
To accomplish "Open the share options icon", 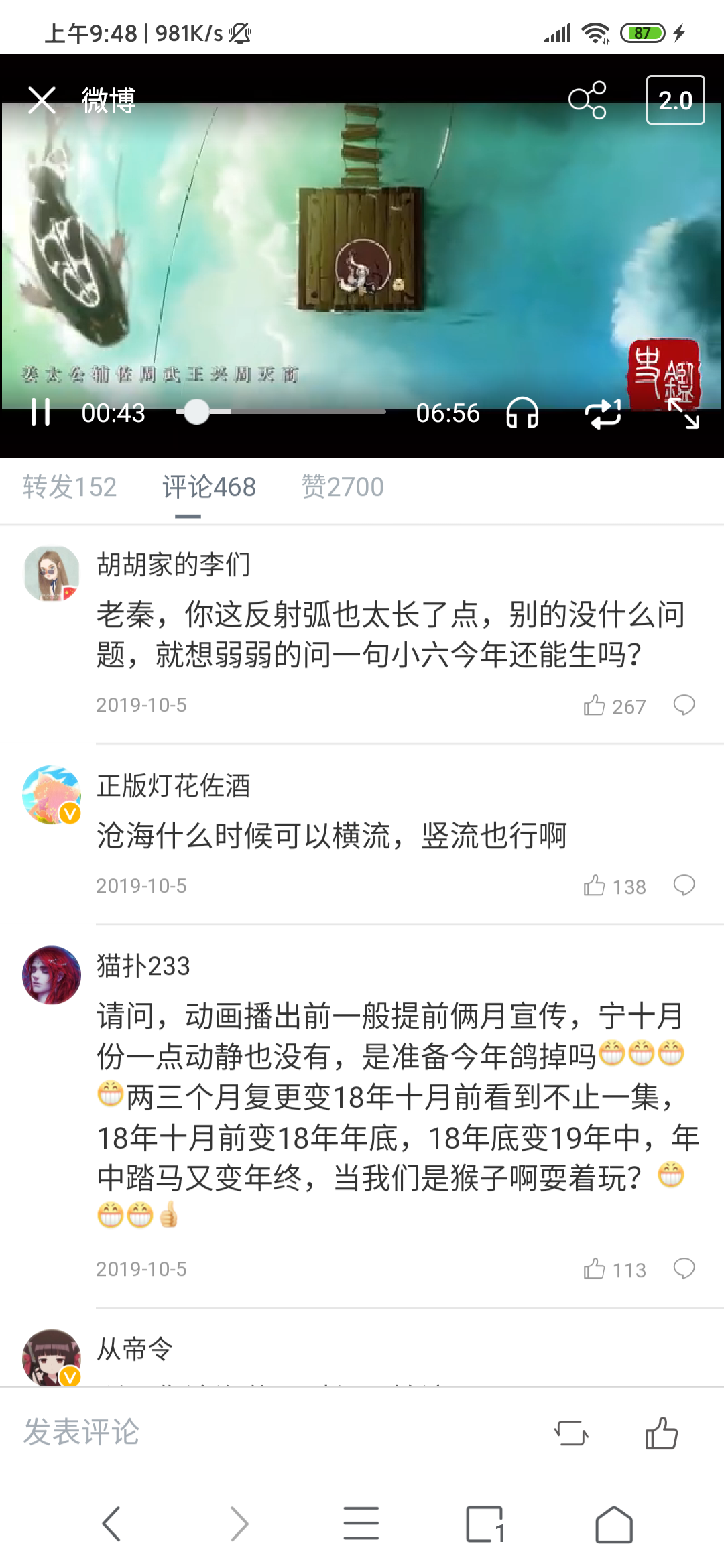I will [x=587, y=102].
